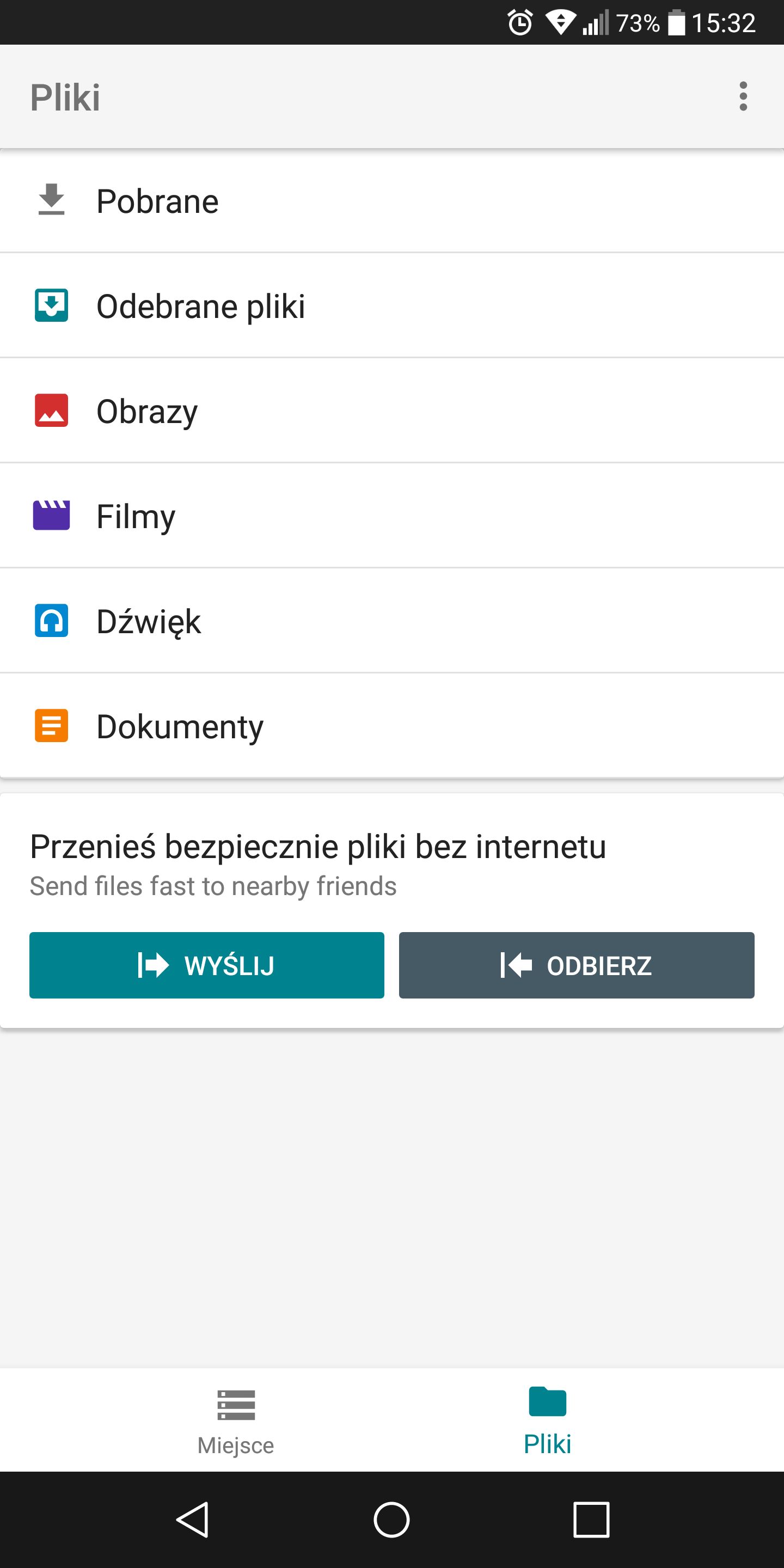Open Odebrane pliki received files
The height and width of the screenshot is (1568, 784).
click(392, 305)
